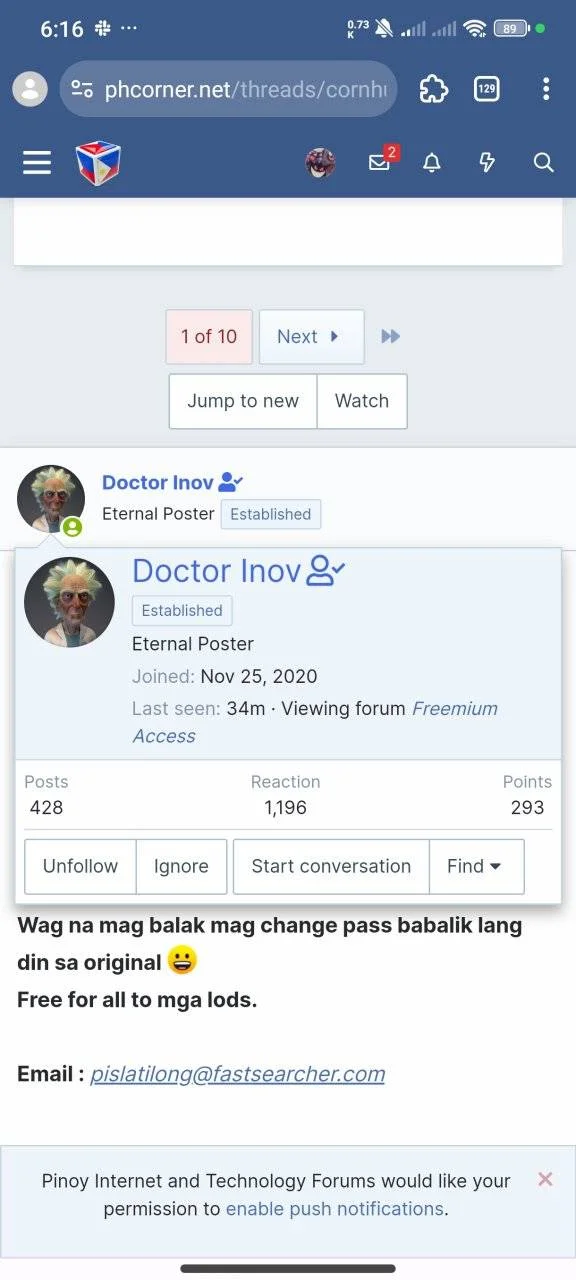Open the What's New lightning icon
The width and height of the screenshot is (576, 1280).
(487, 163)
